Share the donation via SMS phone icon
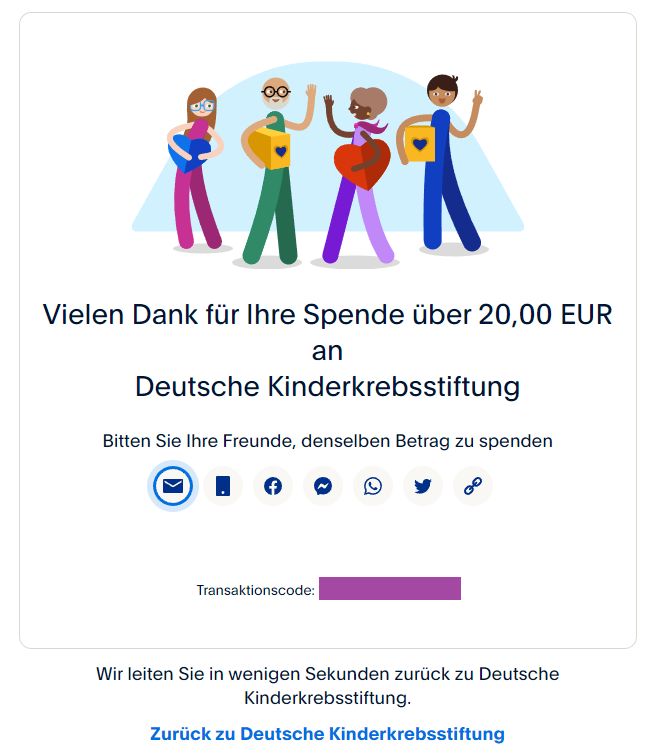Screen dimensions: 645x753 [x=223, y=486]
